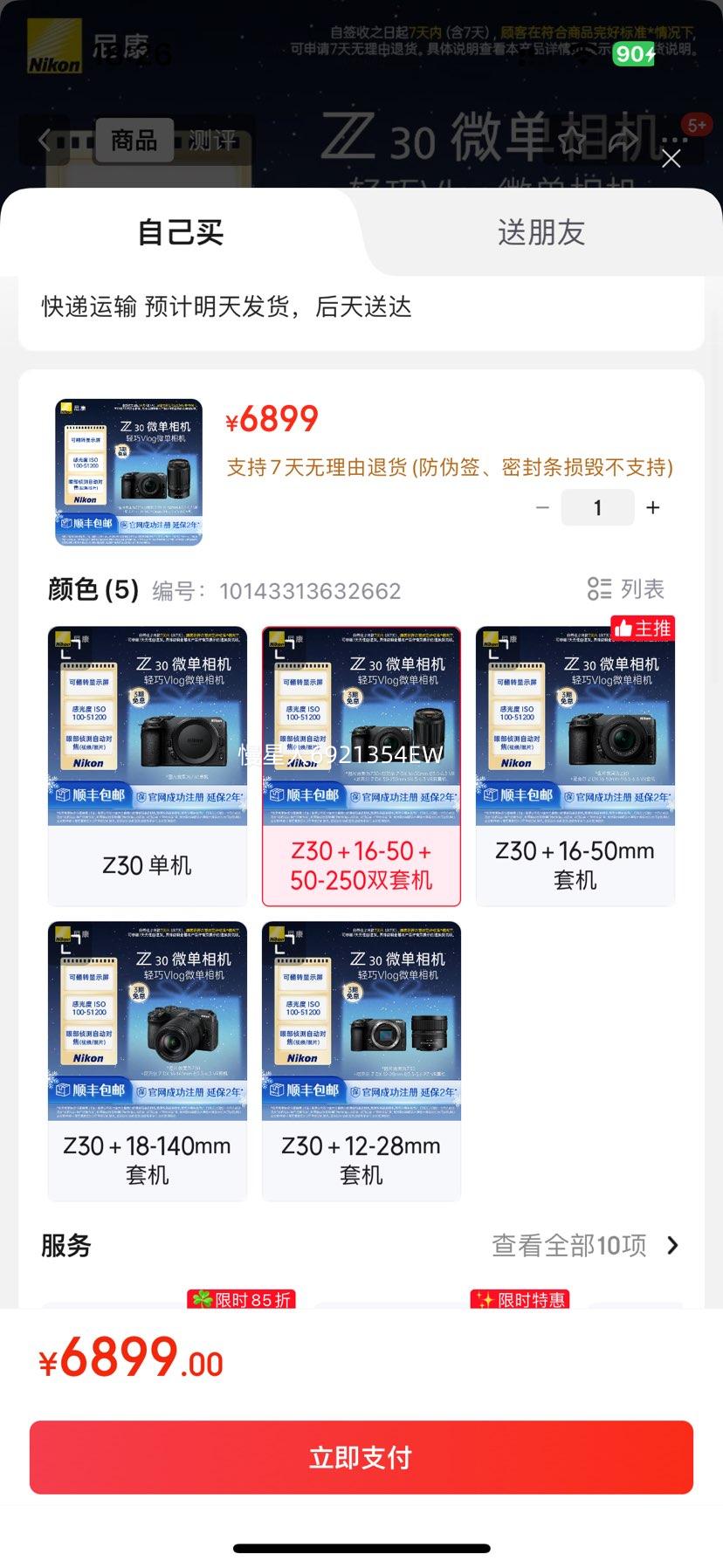Open the 测评 tab
This screenshot has height=1568, width=723.
click(x=214, y=140)
